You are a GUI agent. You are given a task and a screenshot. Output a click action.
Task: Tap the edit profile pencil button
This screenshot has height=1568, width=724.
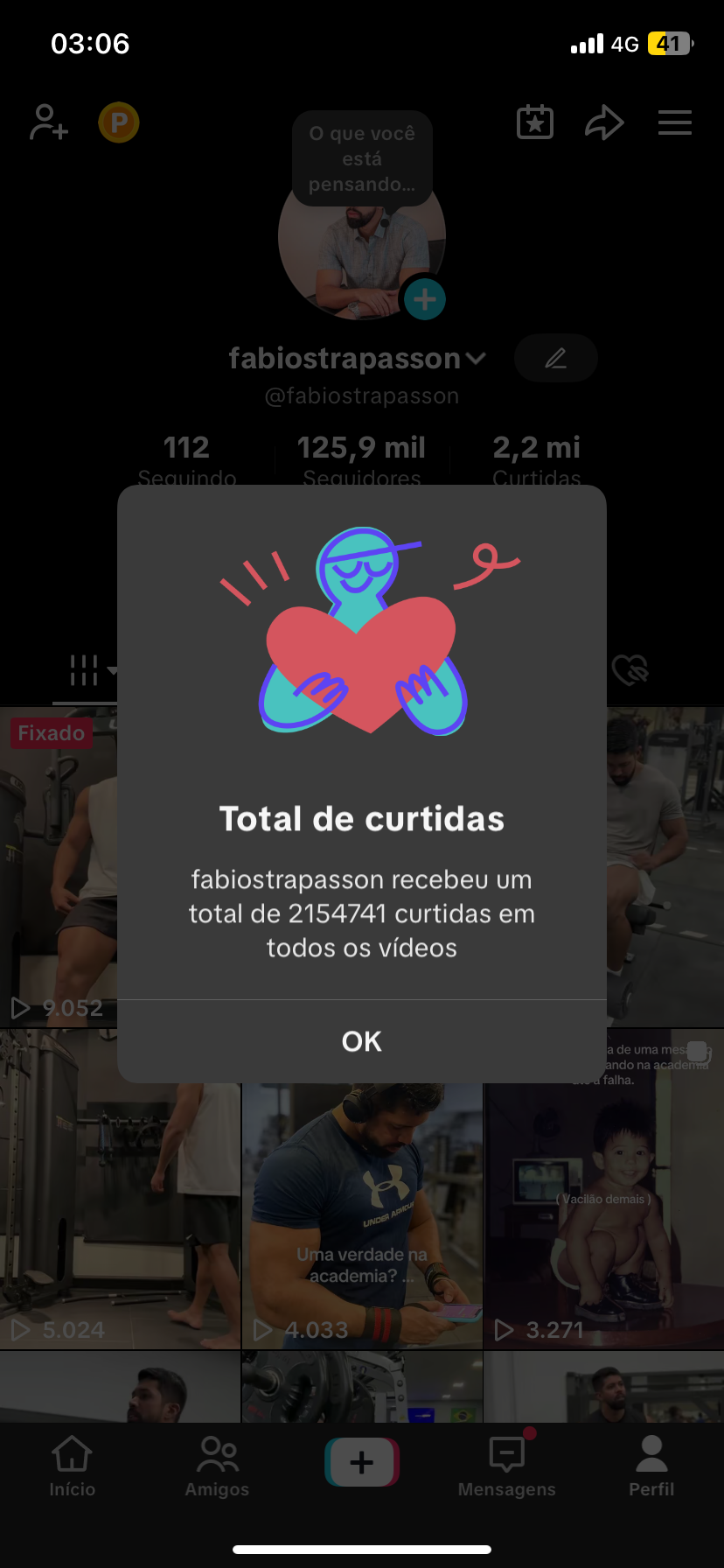click(x=556, y=358)
